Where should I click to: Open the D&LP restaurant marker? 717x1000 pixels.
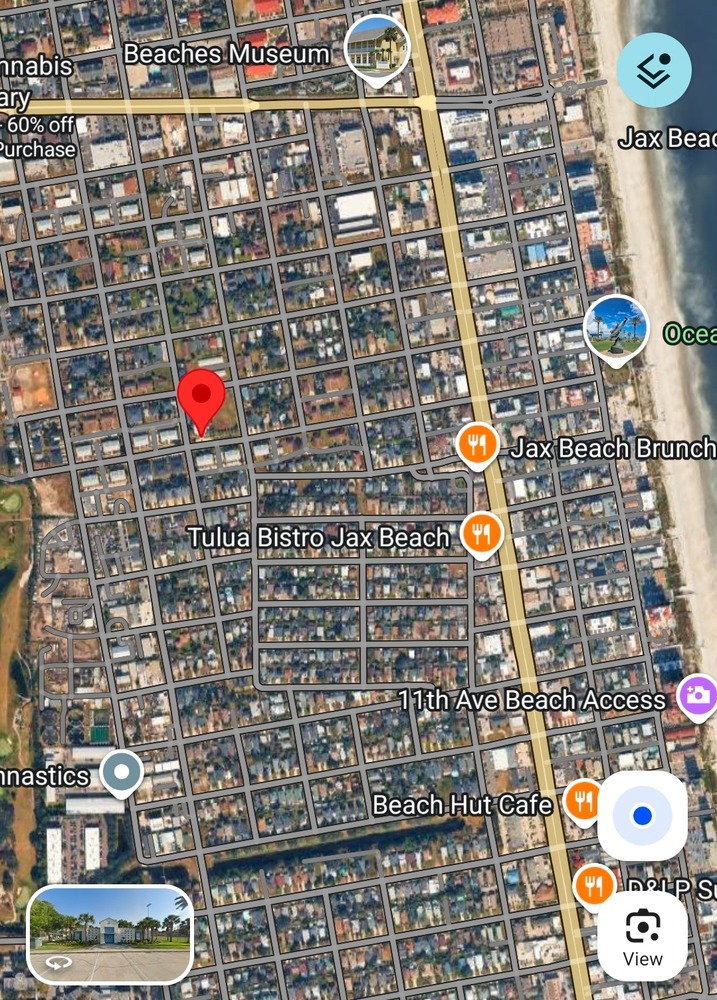[595, 885]
